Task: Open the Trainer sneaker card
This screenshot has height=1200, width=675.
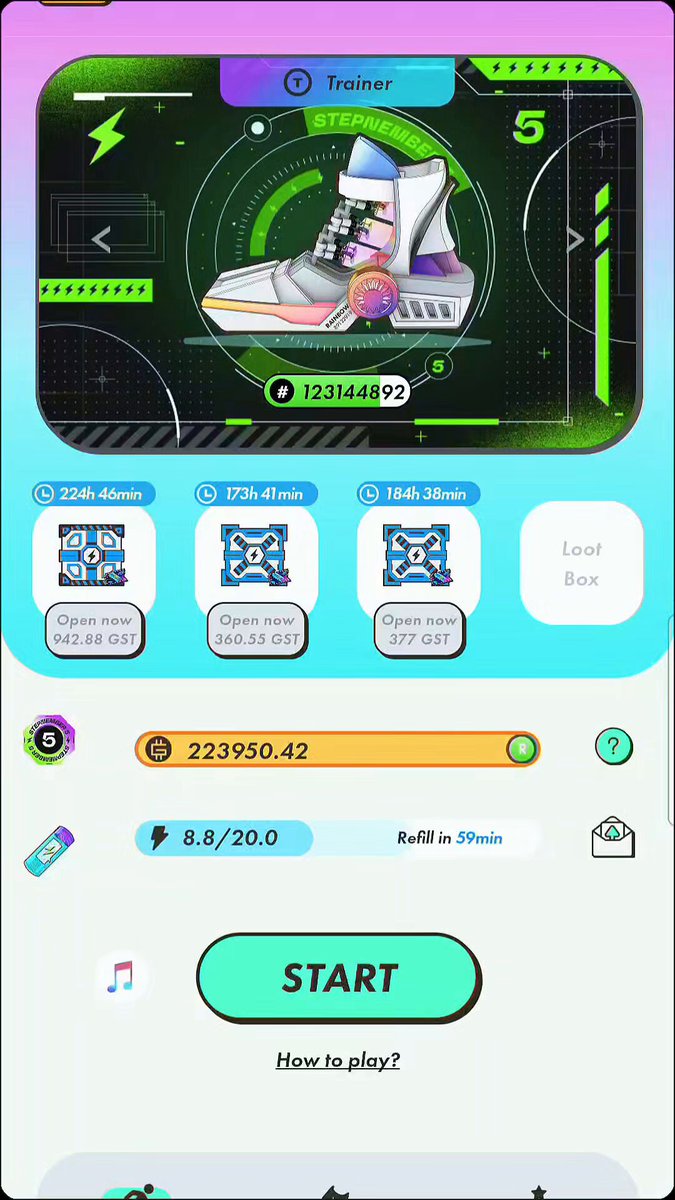Action: 339,254
